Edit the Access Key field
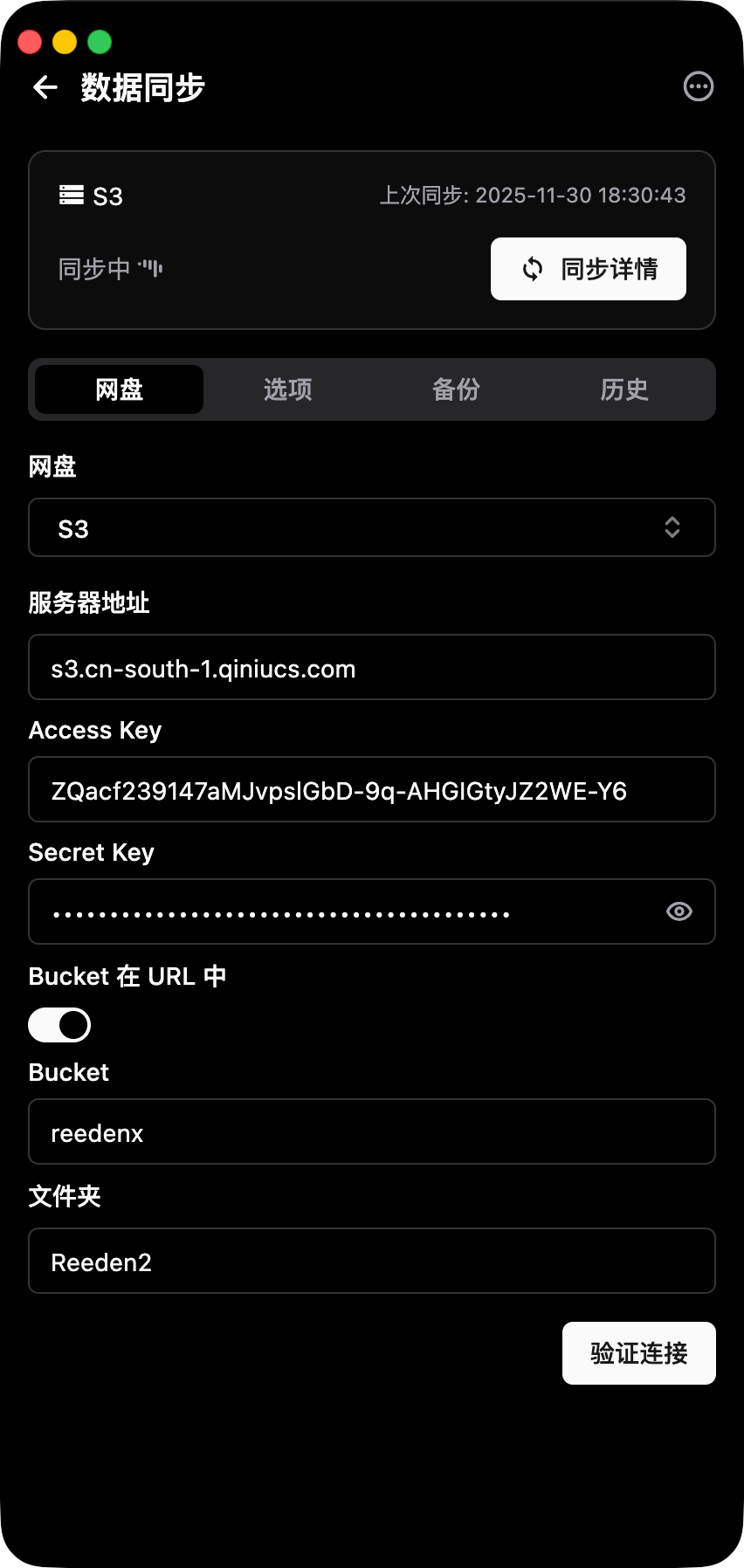The width and height of the screenshot is (744, 1568). click(371, 790)
